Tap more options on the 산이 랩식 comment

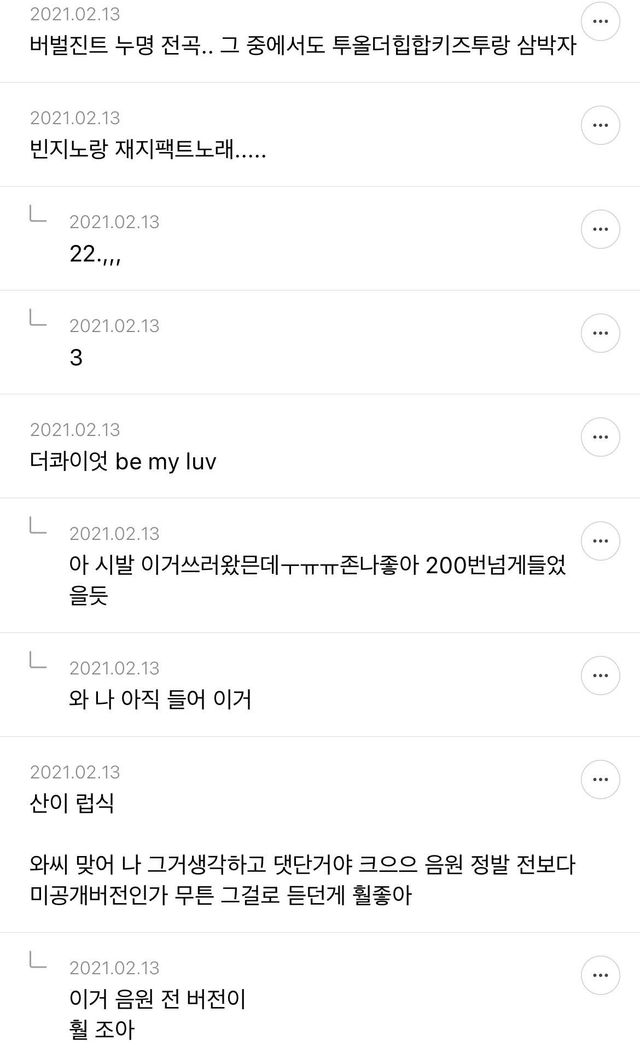[x=600, y=779]
